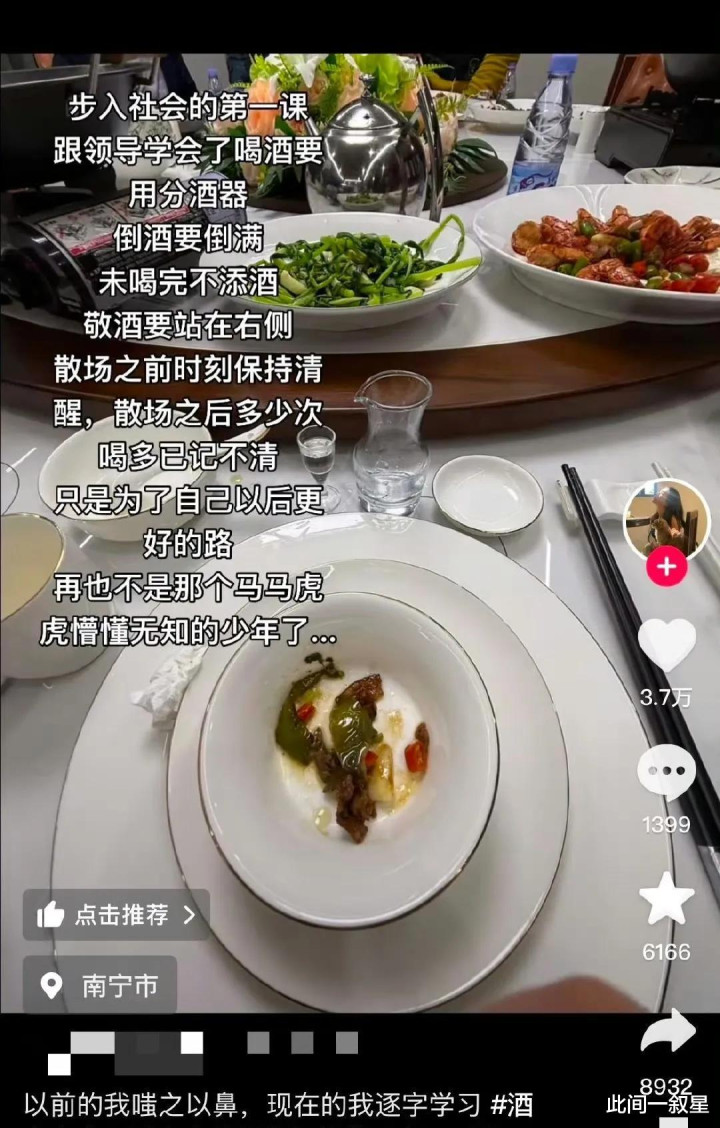Open the comments bubble

[x=666, y=773]
